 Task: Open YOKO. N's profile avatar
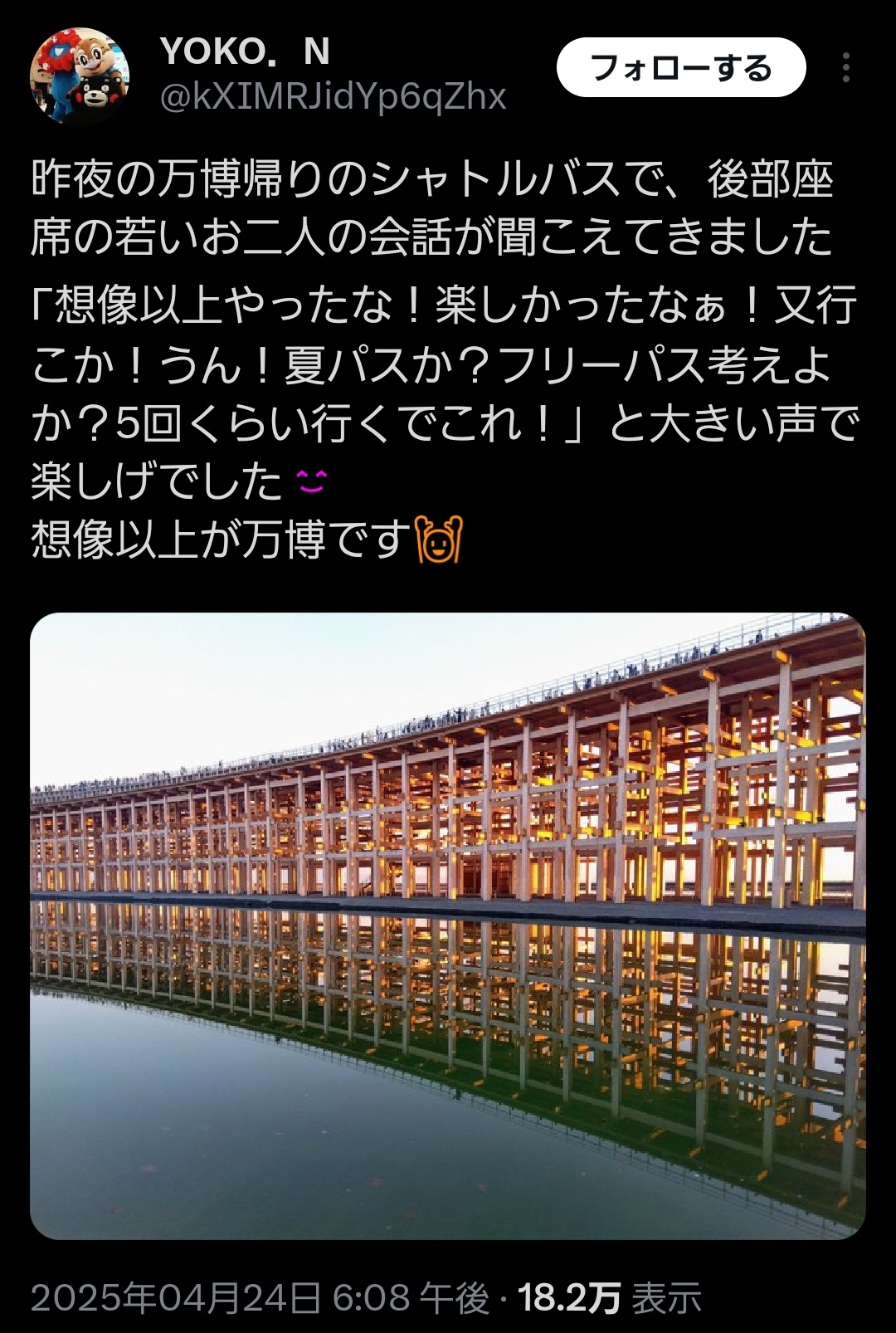[80, 76]
